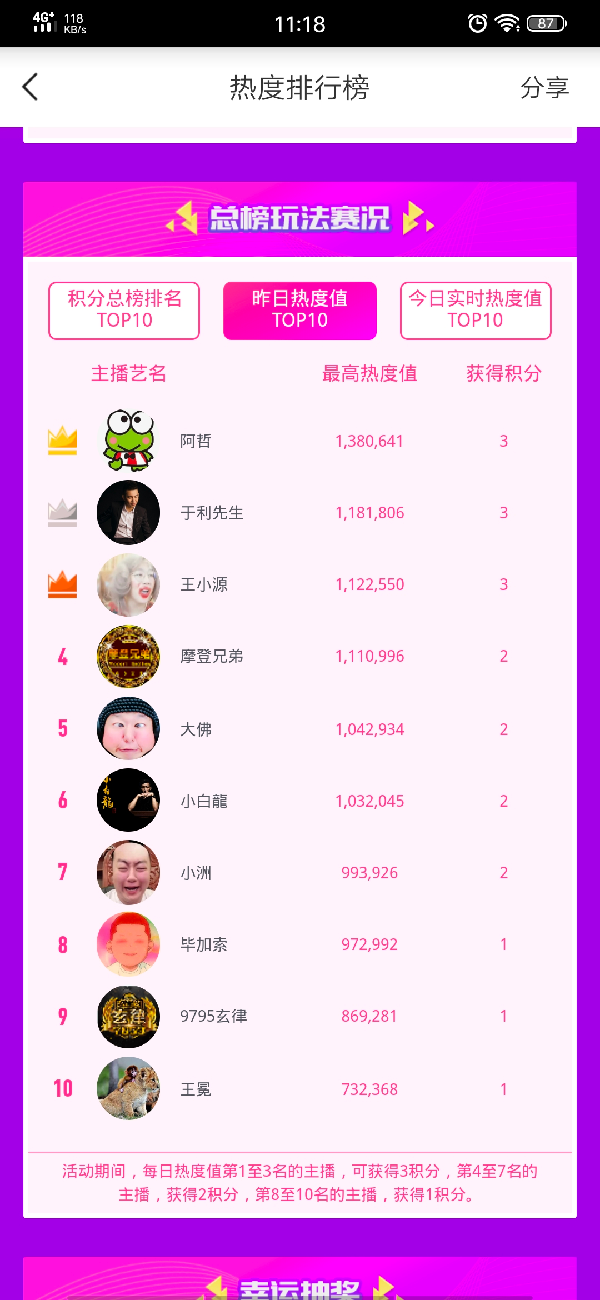View 王小源's profile row

point(204,585)
